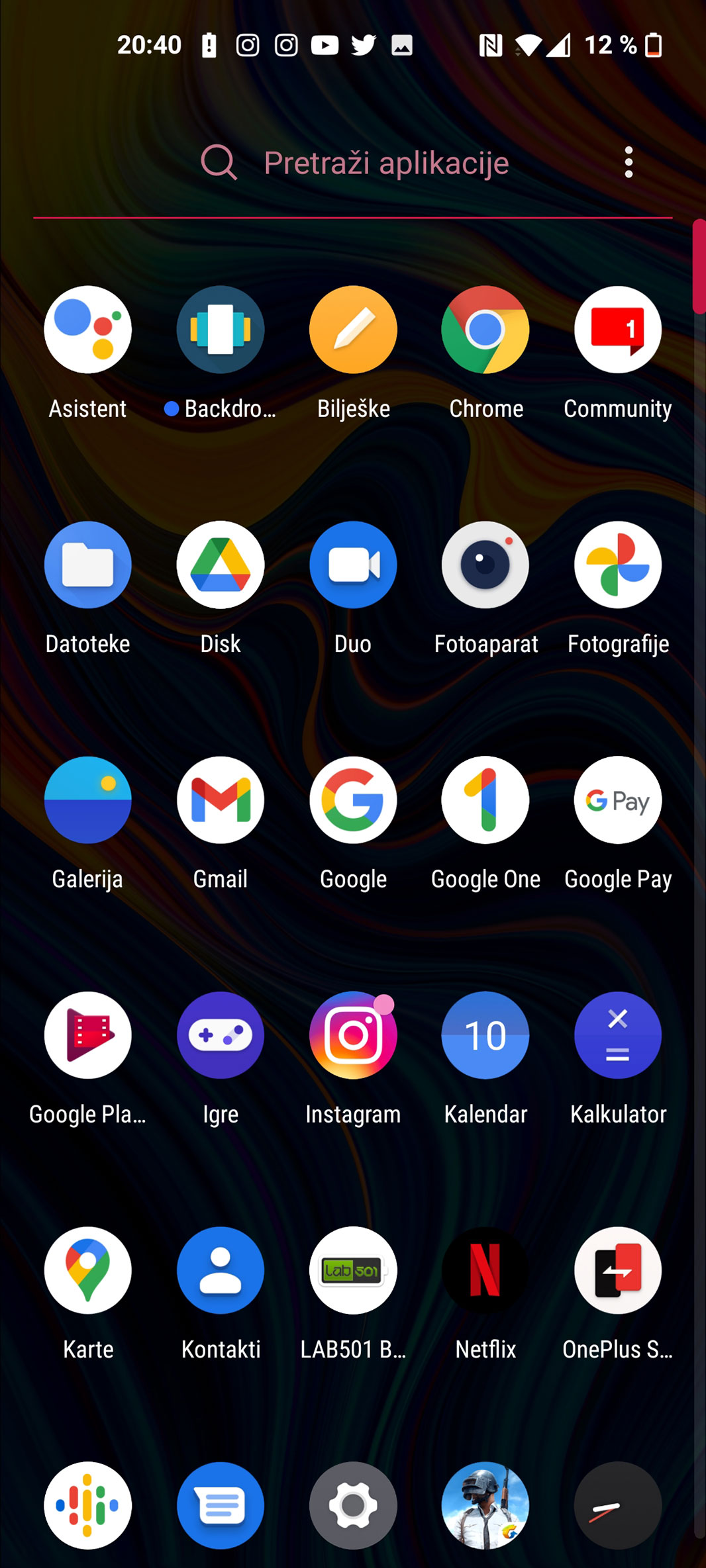Start the Duo video call app
The height and width of the screenshot is (1568, 706).
pos(353,565)
